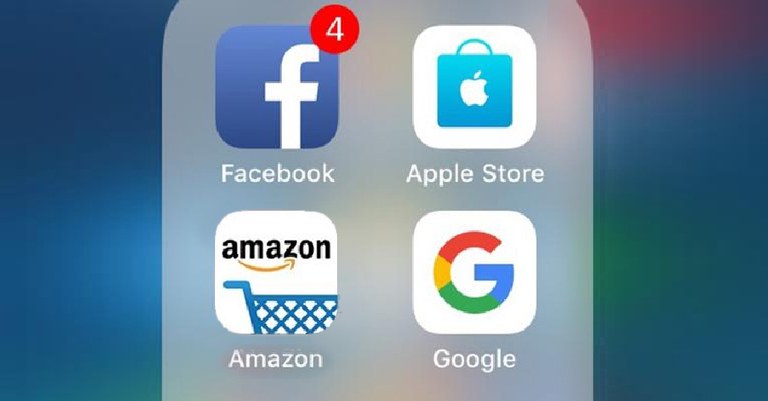Open the Facebook app
The width and height of the screenshot is (768, 401).
pyautogui.click(x=276, y=88)
